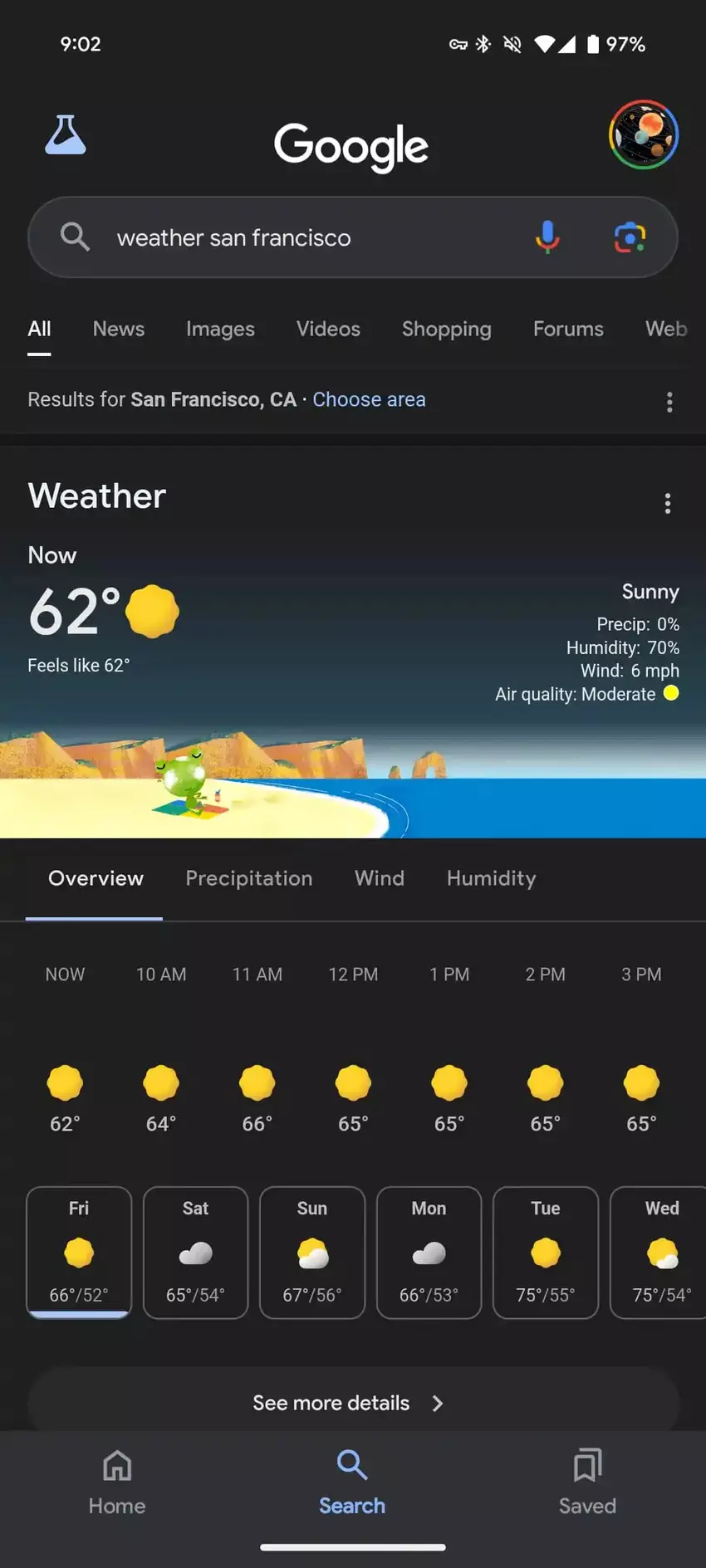Open the Google account profile picture
Image resolution: width=706 pixels, height=1568 pixels.
coord(643,135)
